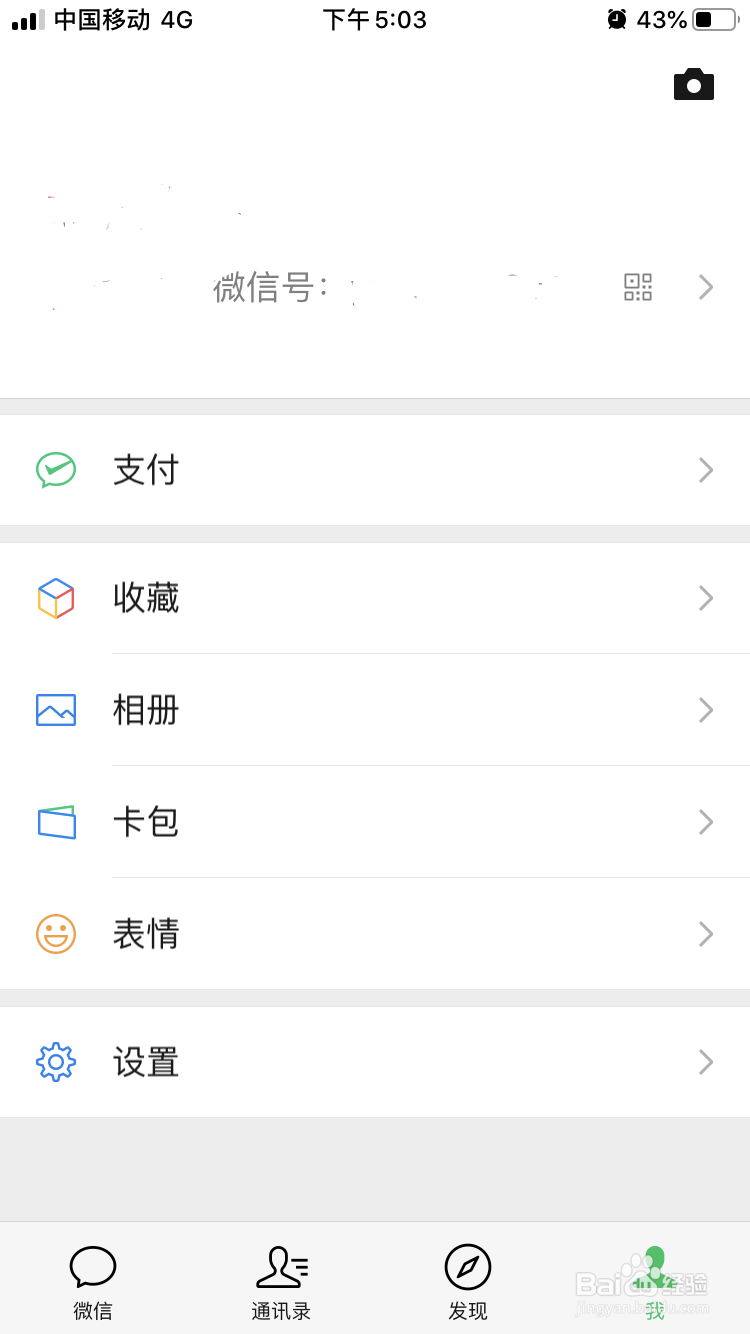Open 设置 settings
Screen dimensions: 750x1334
tap(375, 1062)
